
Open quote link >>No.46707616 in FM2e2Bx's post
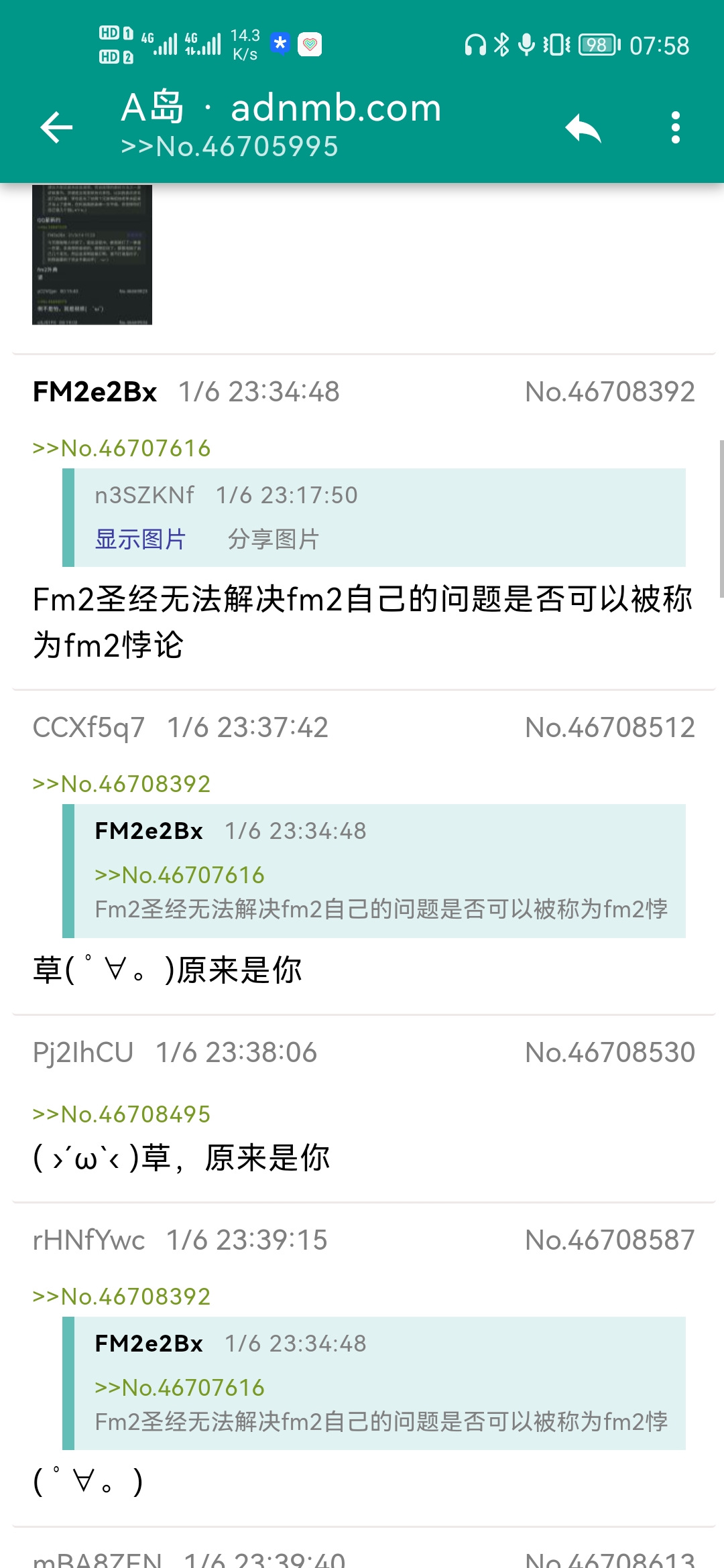click(x=121, y=448)
